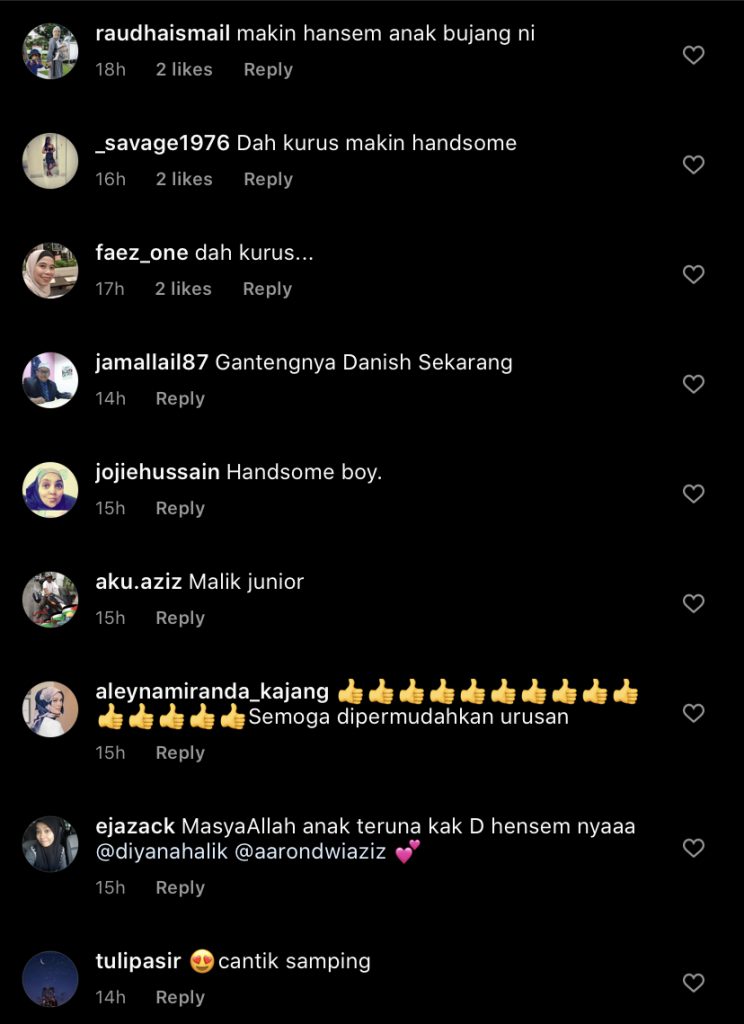
Task: Reply to tulipasir's comment
Action: (180, 997)
